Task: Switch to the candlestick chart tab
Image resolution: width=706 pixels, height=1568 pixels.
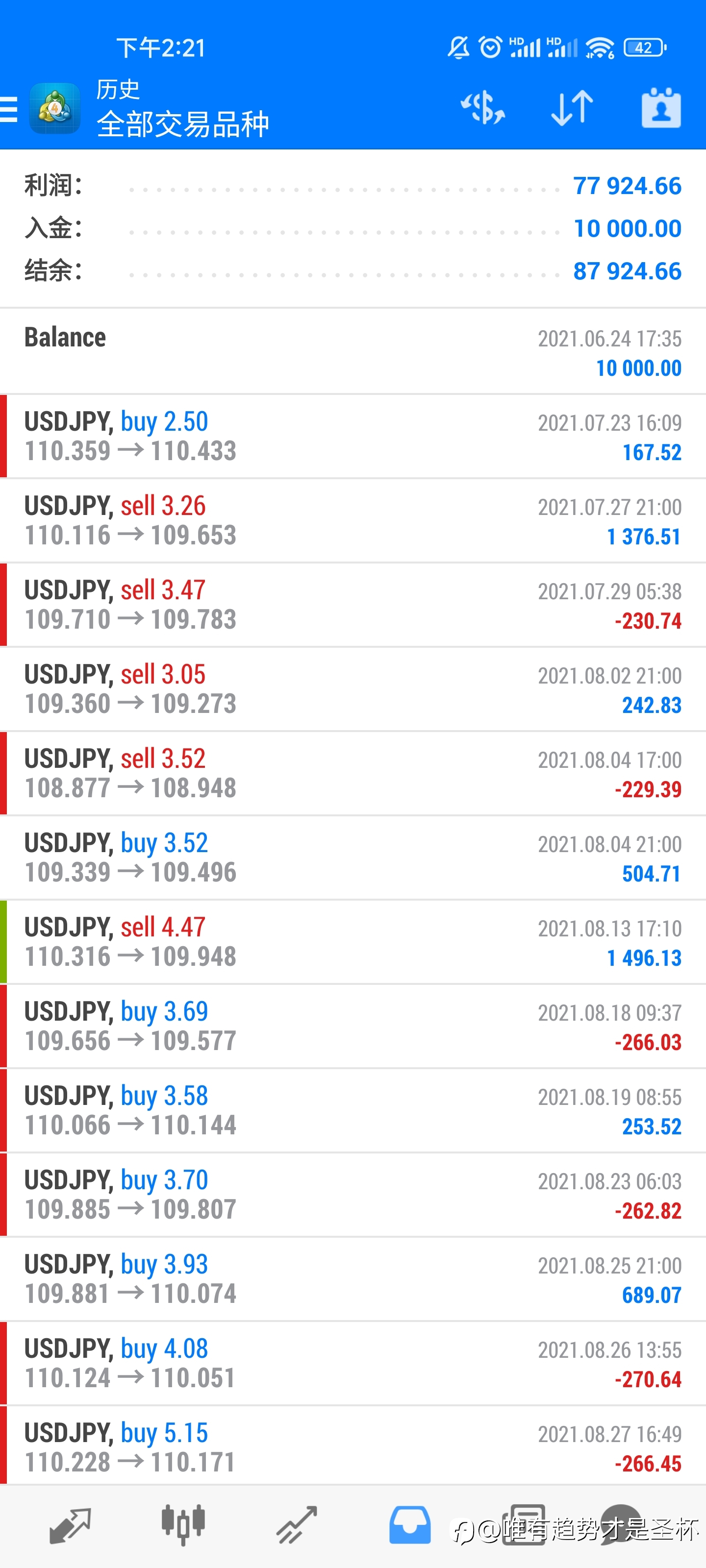Action: (x=183, y=1525)
